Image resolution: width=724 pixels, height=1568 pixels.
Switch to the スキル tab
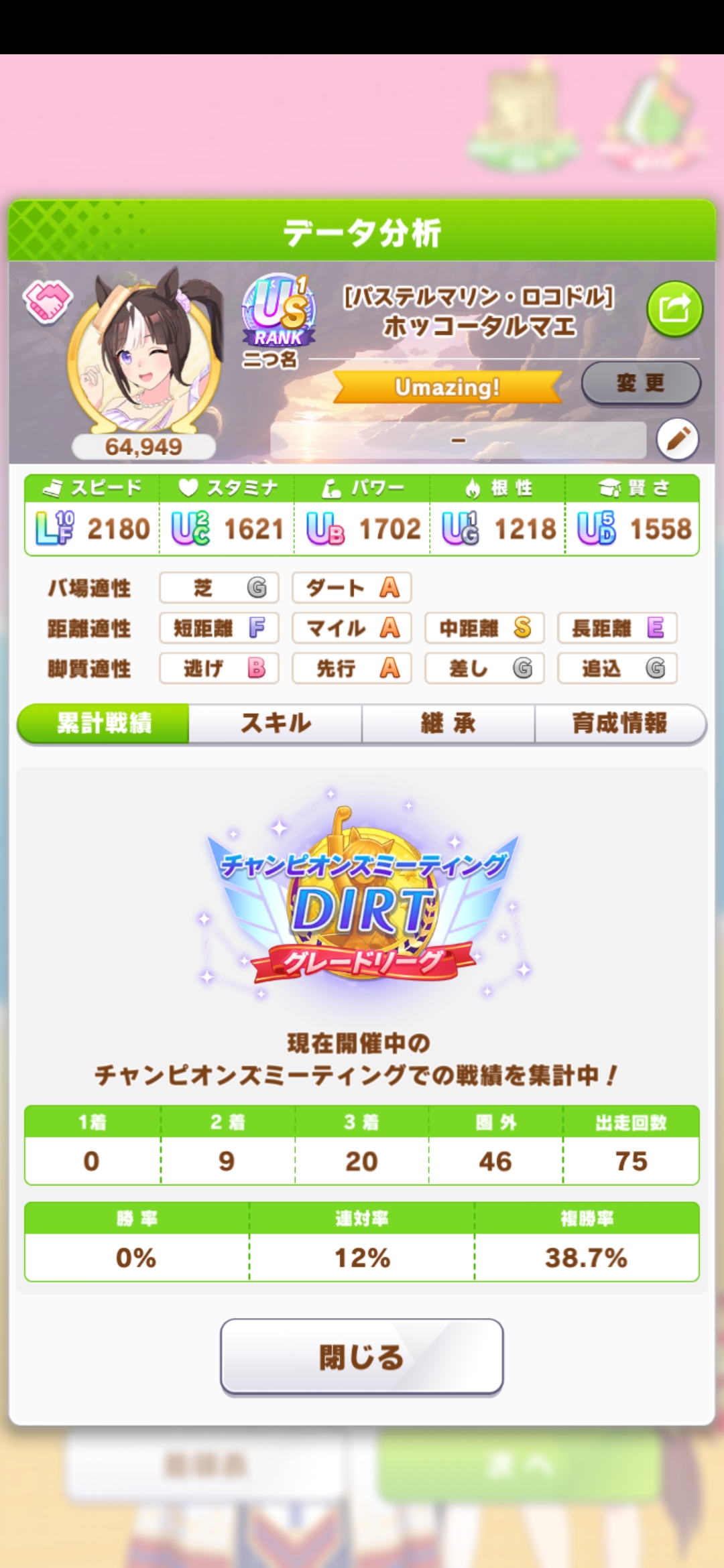[276, 723]
